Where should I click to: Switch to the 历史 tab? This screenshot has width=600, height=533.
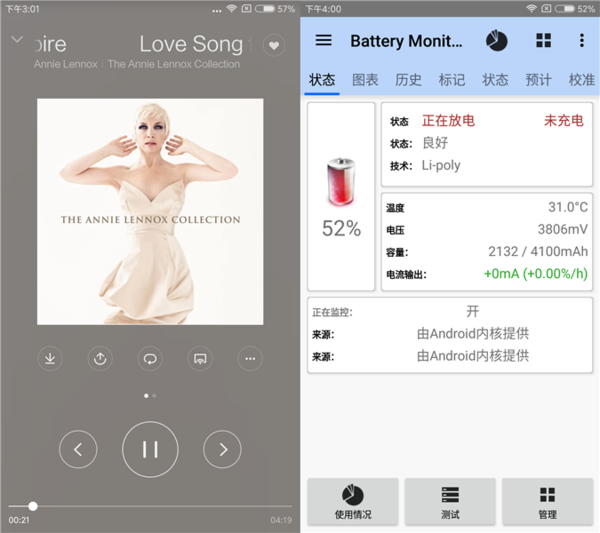point(408,80)
